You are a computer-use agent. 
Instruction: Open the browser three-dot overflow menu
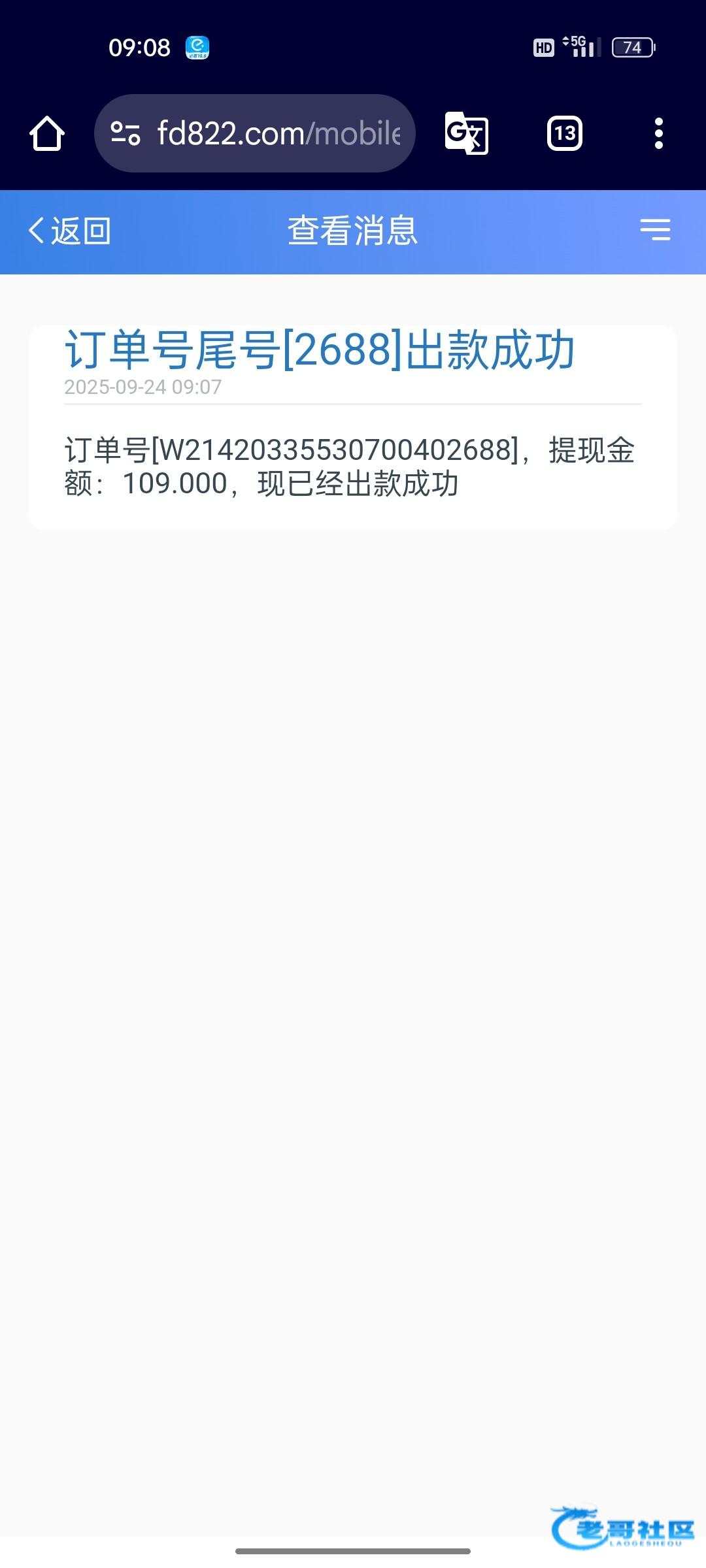click(x=659, y=133)
